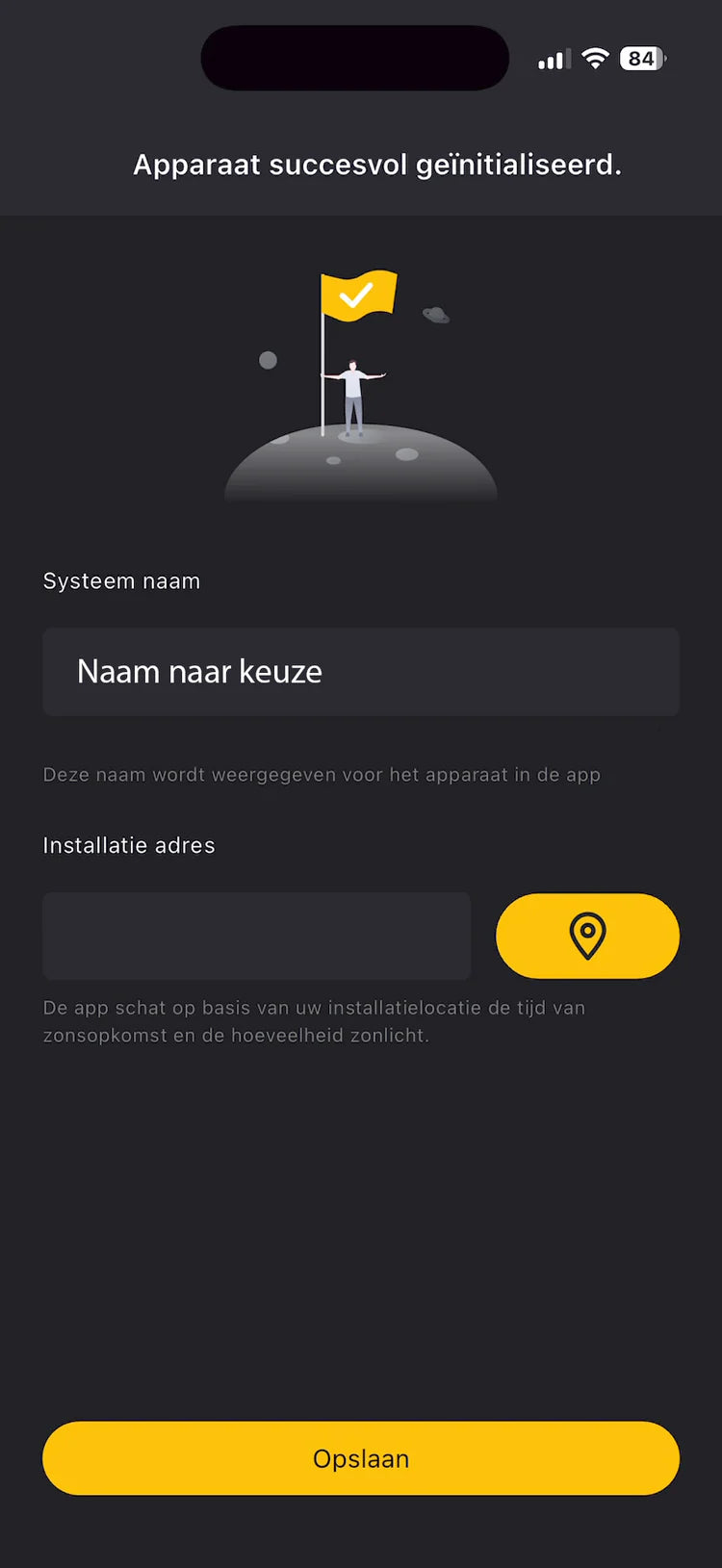This screenshot has height=1568, width=722.
Task: Save settings with the Opslaan button
Action: pos(361,1457)
